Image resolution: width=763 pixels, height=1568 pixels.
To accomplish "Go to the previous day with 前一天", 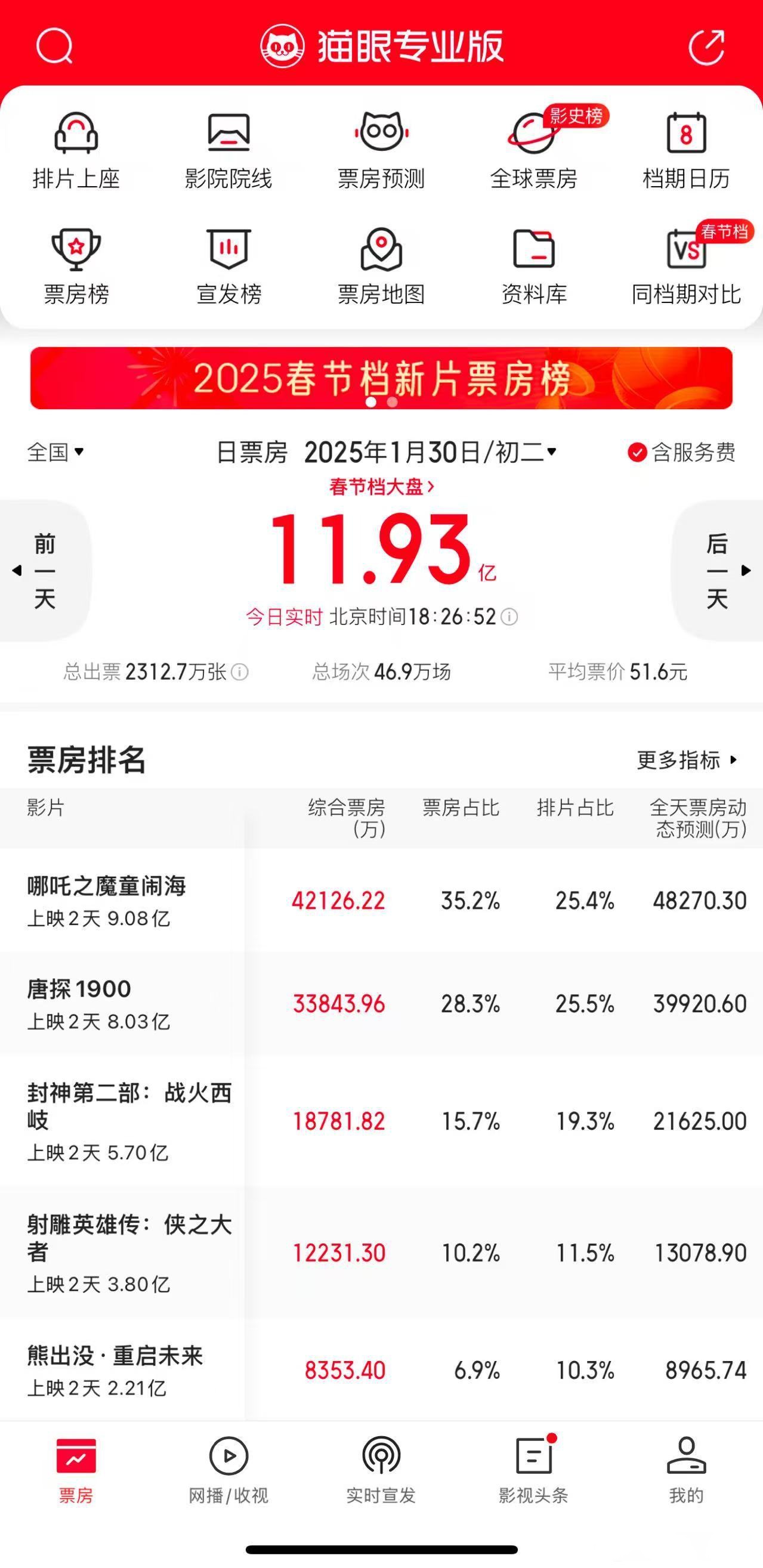I will click(x=41, y=570).
